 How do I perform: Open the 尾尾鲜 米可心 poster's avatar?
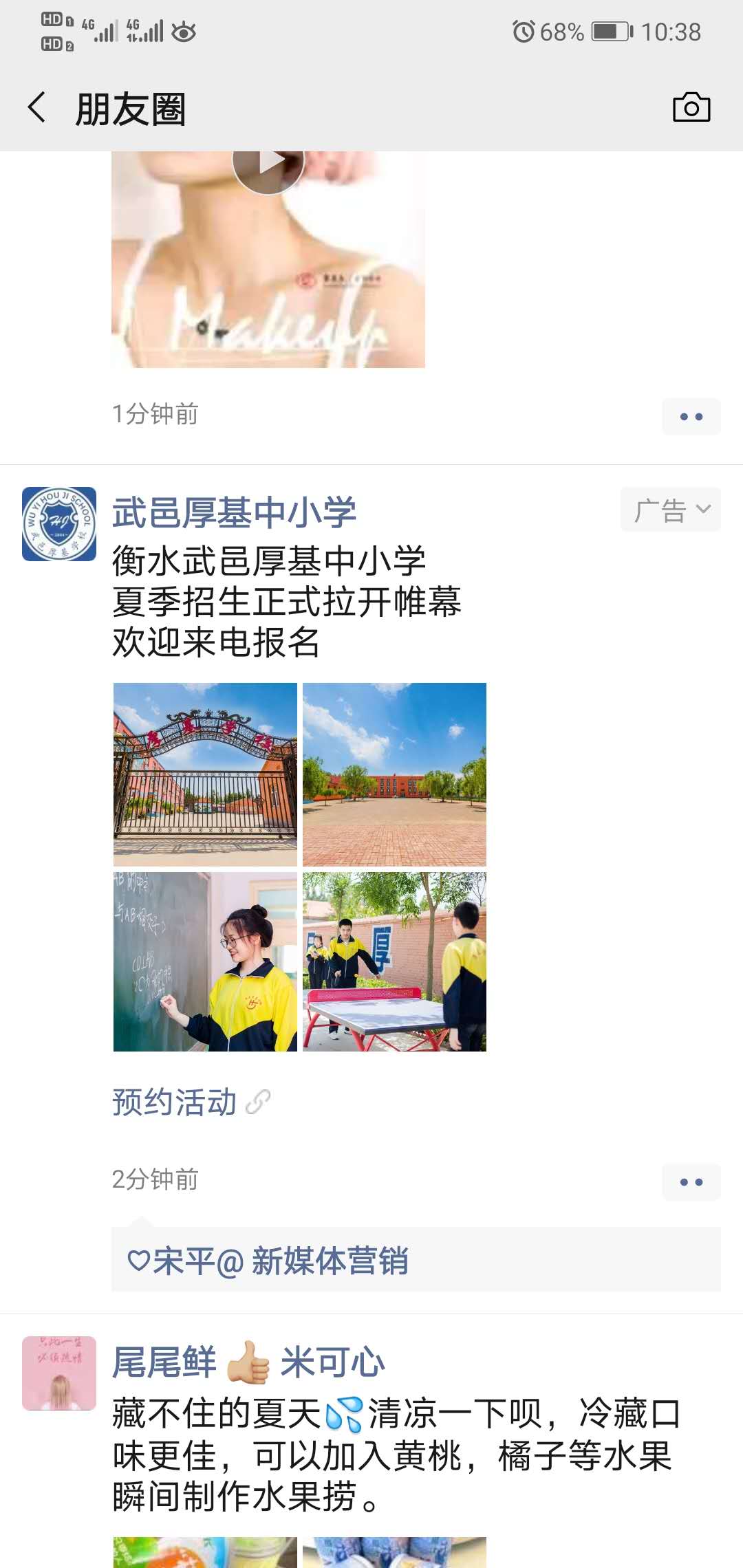(x=59, y=1373)
